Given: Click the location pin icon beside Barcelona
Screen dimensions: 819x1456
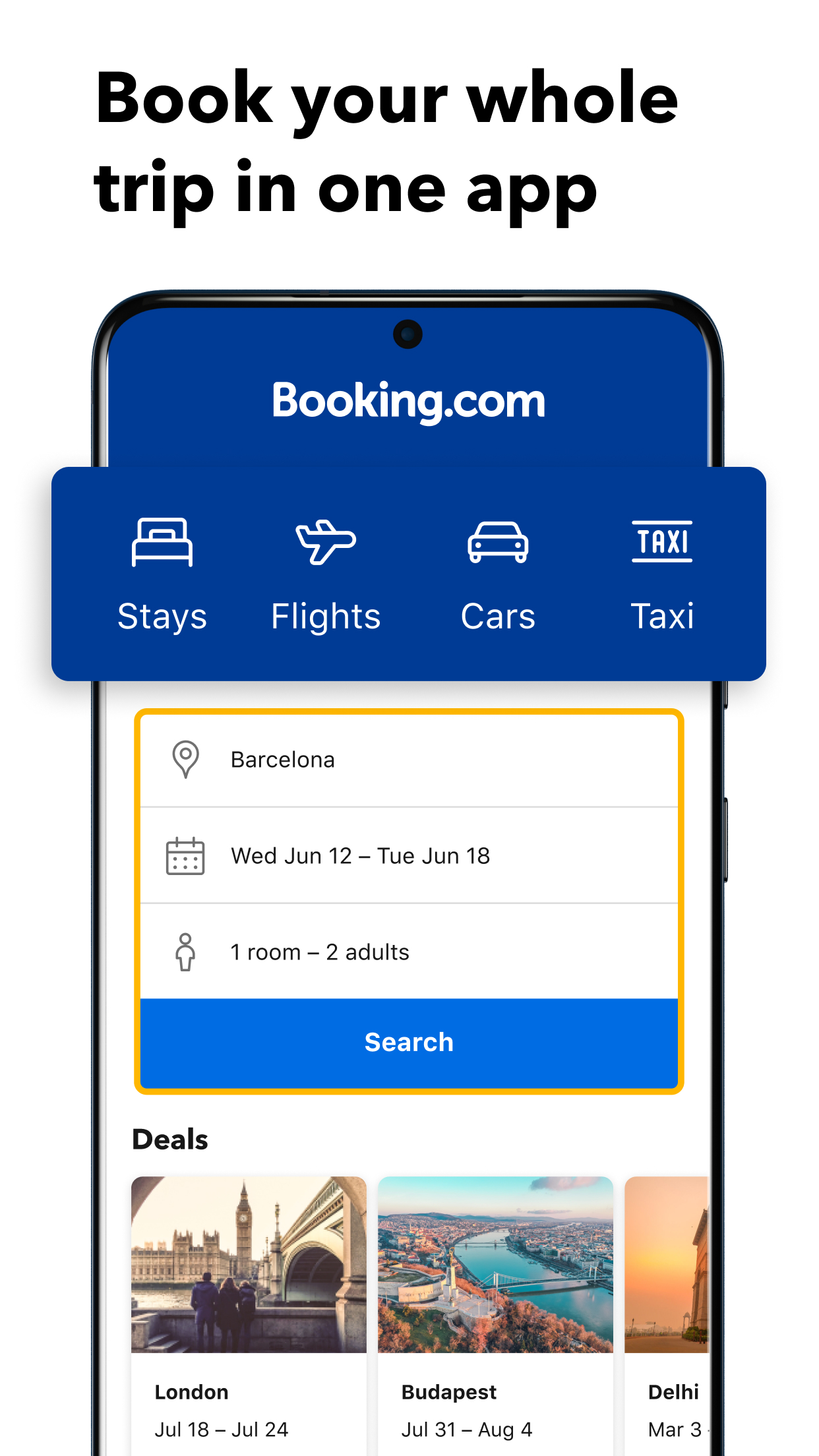Looking at the screenshot, I should (186, 759).
